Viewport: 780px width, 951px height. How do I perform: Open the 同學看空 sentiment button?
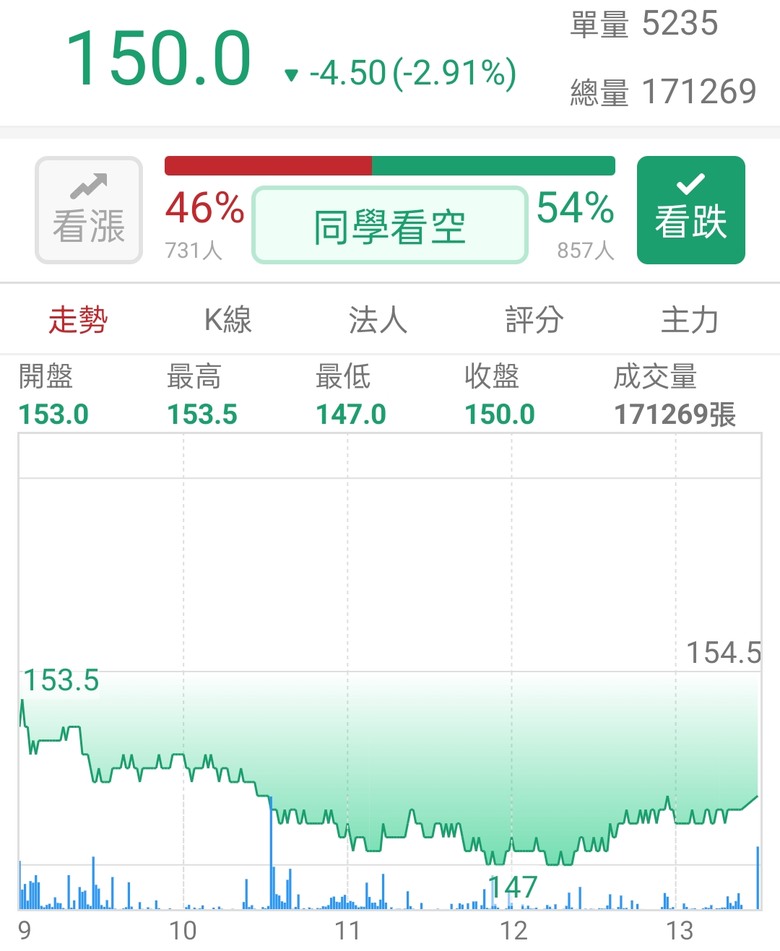[x=389, y=226]
